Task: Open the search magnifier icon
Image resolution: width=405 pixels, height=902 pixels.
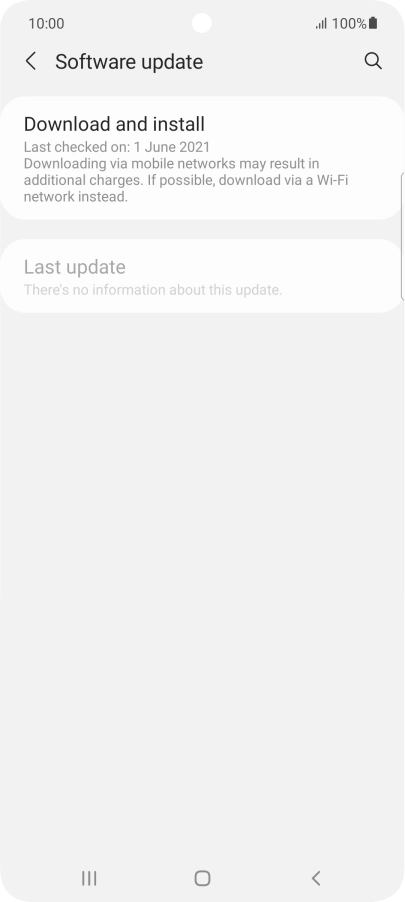Action: coord(373,61)
